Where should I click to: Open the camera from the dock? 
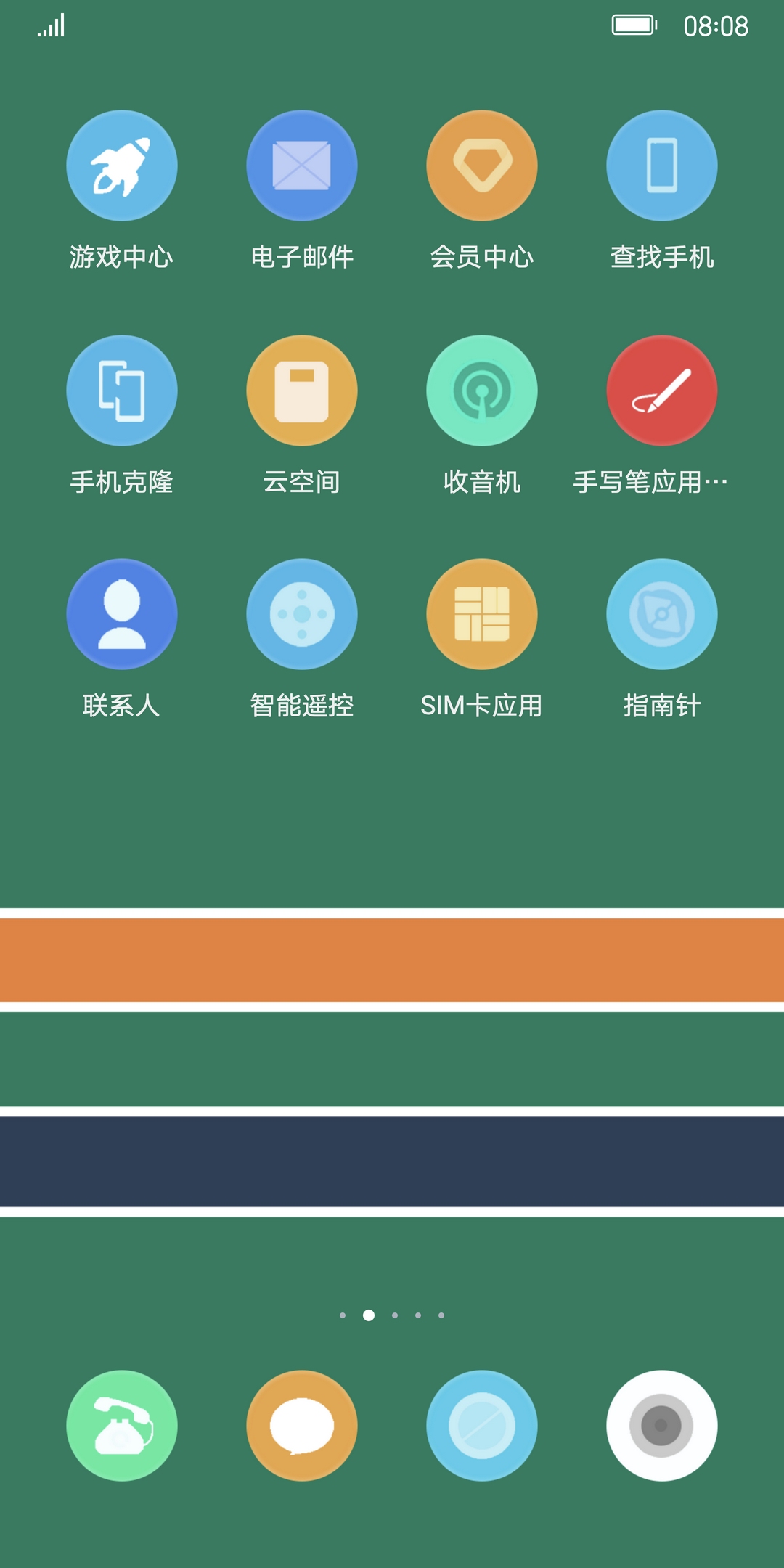(662, 1426)
